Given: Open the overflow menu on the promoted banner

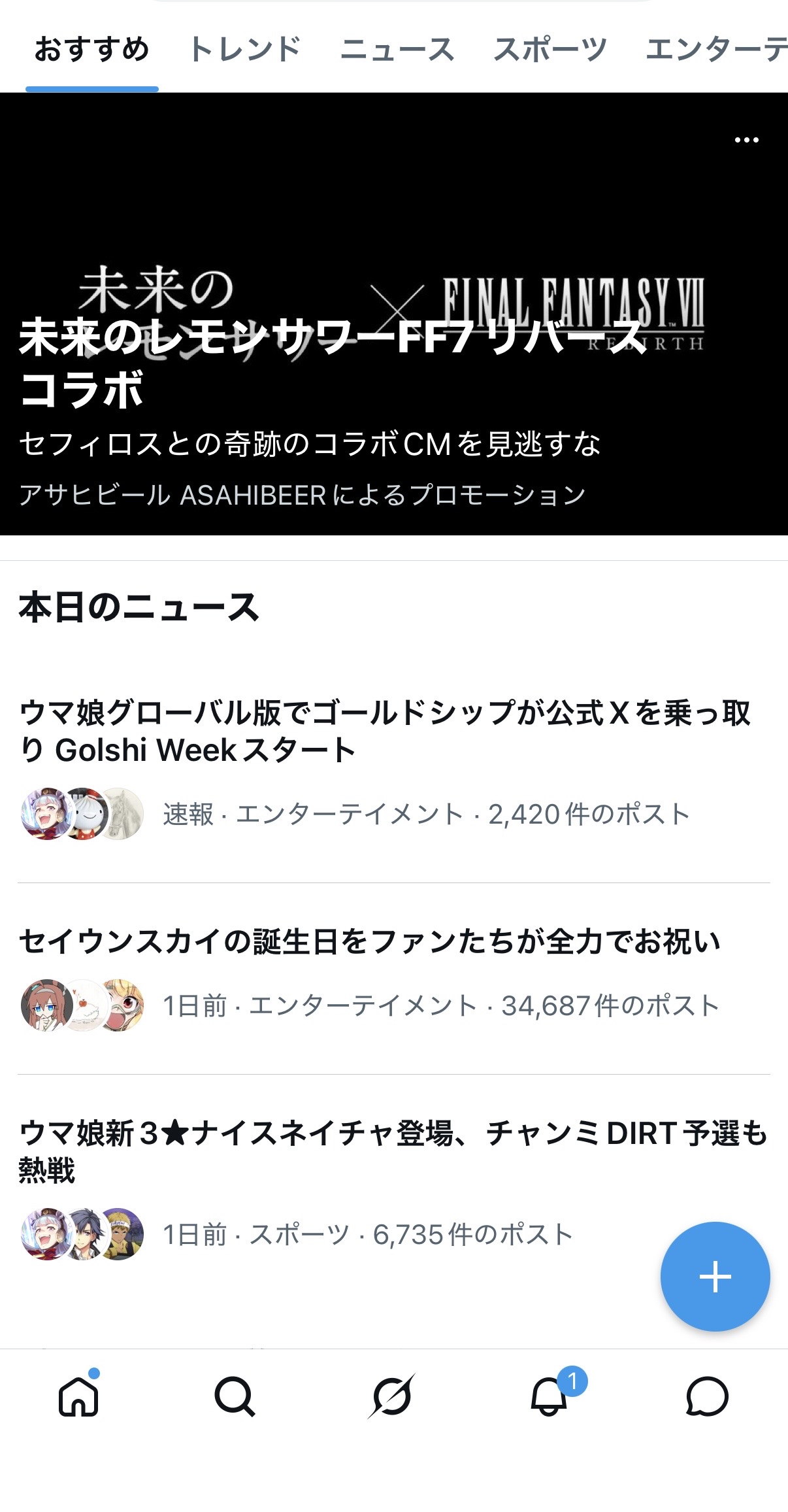Looking at the screenshot, I should (x=746, y=140).
